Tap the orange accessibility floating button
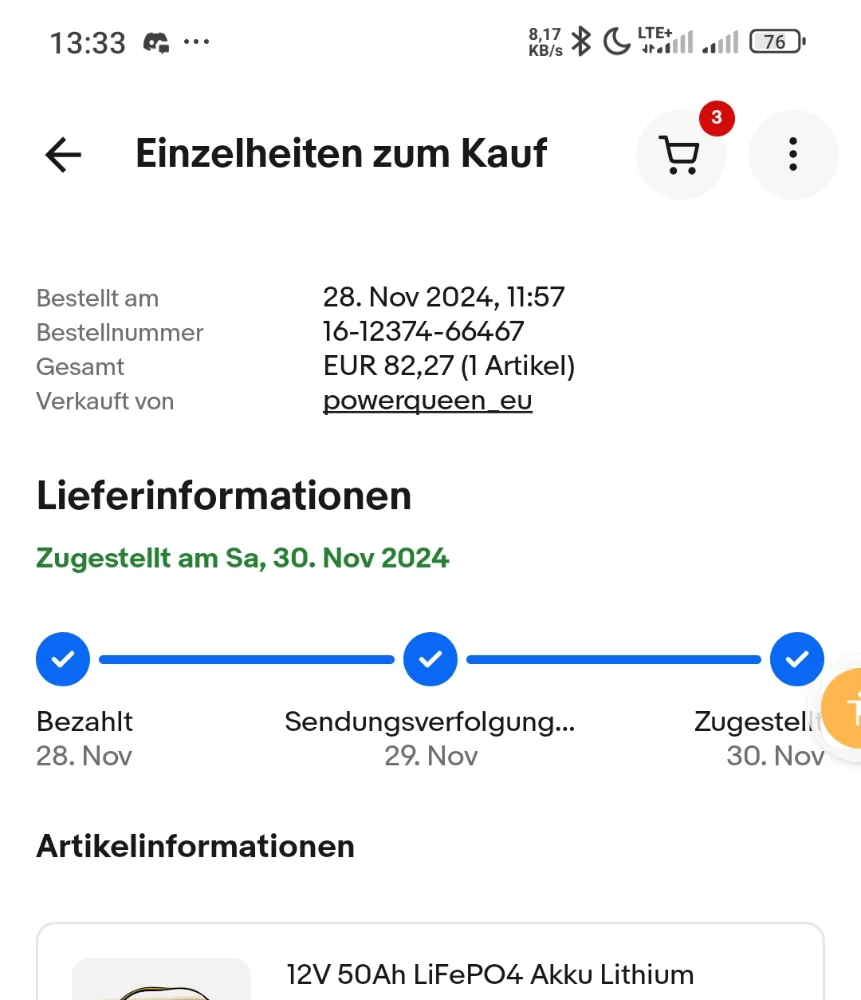This screenshot has width=861, height=1000. click(x=845, y=708)
